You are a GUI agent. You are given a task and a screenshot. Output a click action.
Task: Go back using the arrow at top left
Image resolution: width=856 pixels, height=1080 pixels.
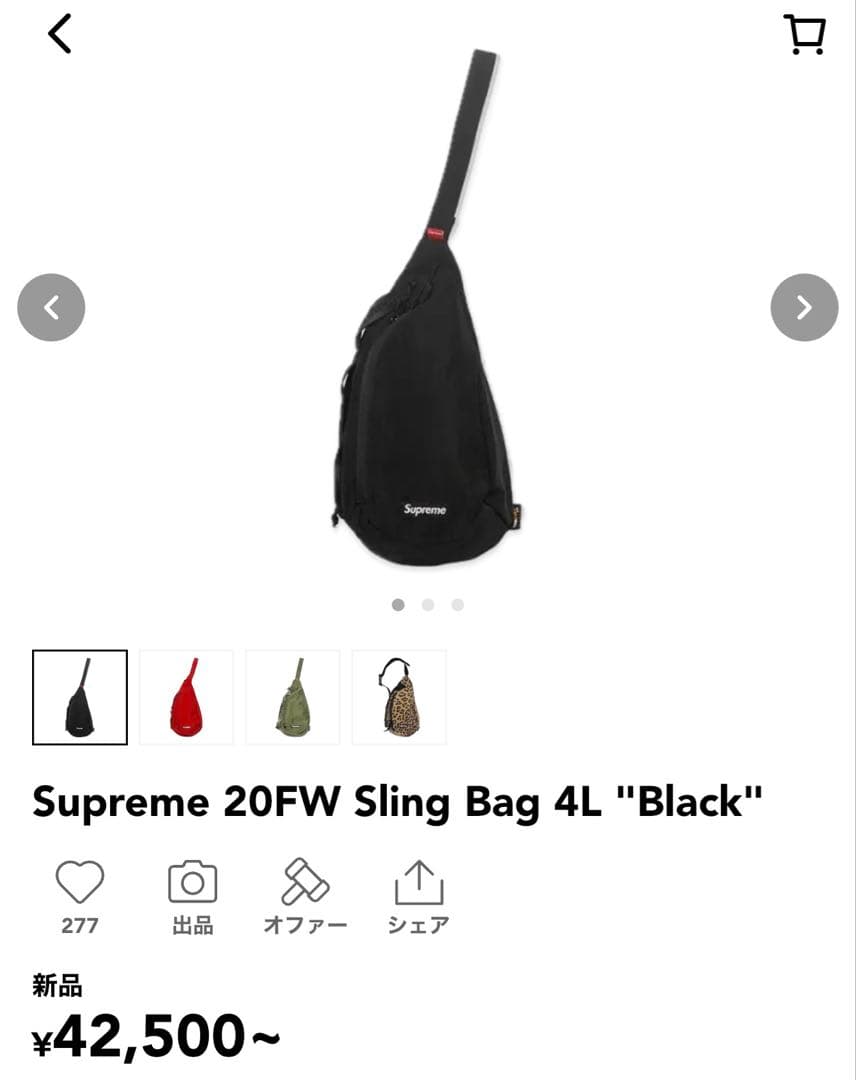[59, 33]
